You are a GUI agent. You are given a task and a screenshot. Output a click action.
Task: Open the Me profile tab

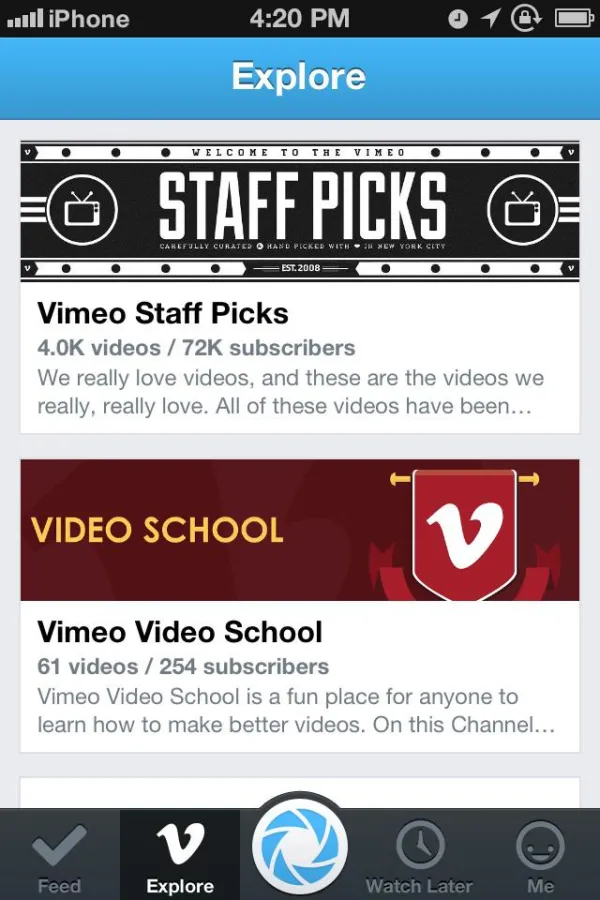540,856
